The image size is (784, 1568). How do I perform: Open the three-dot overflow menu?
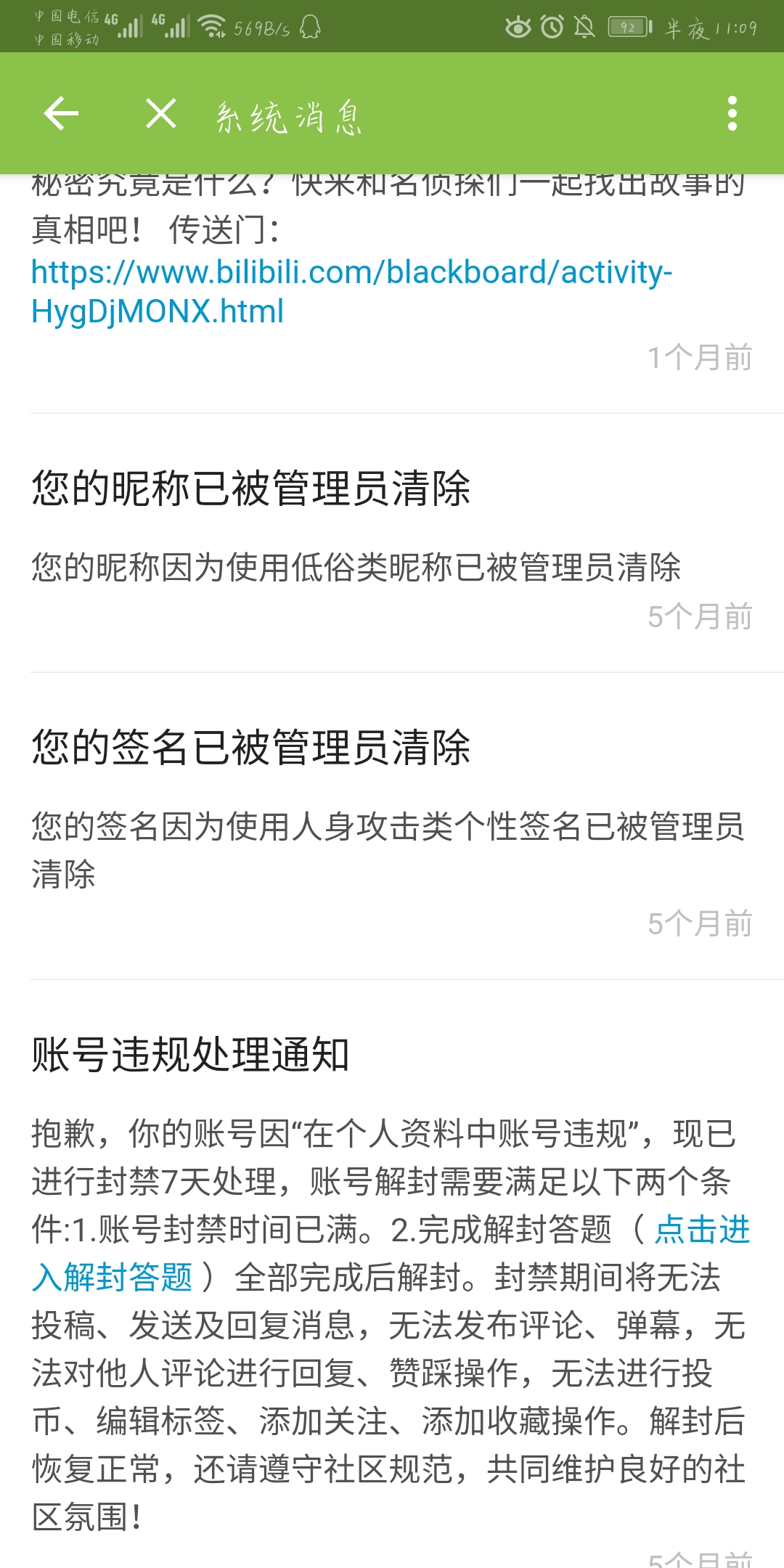point(732,114)
